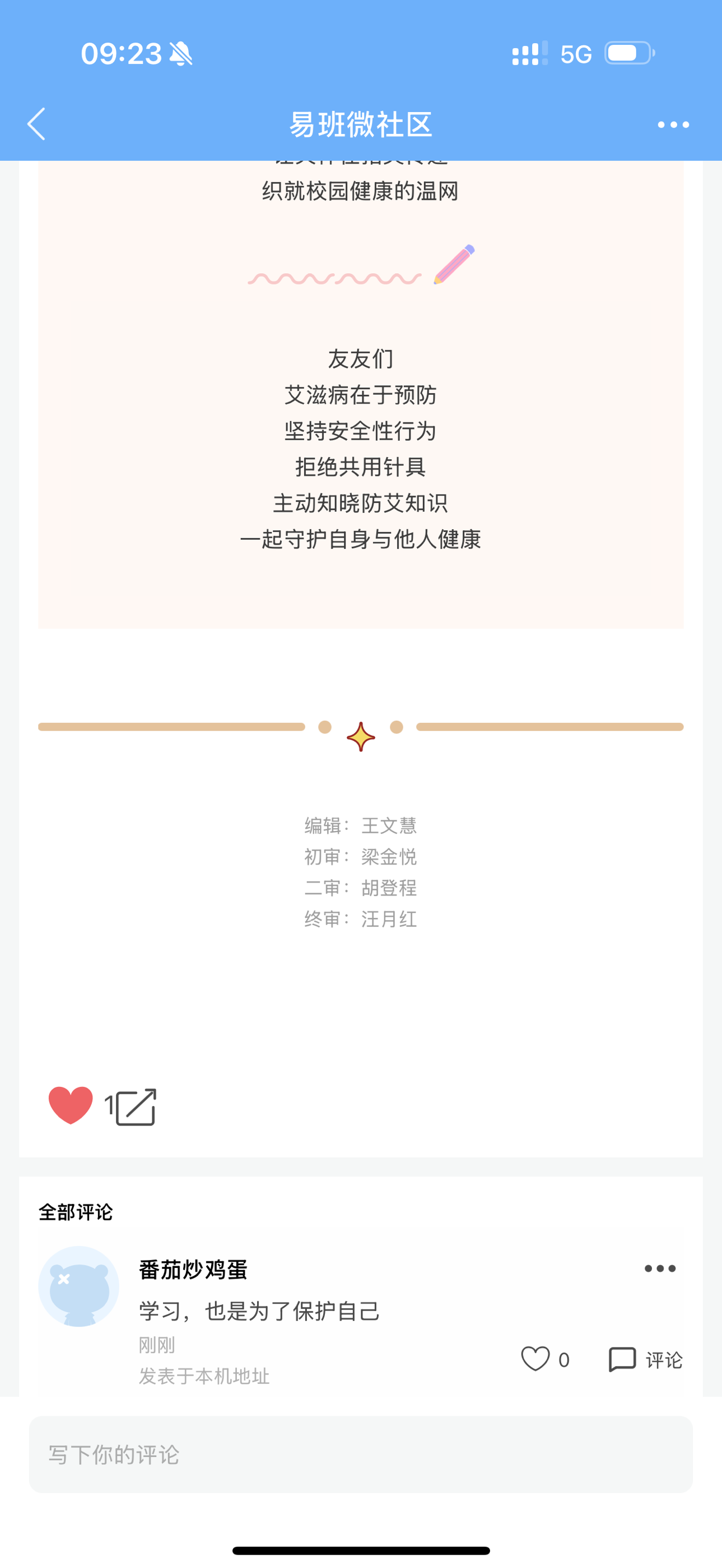Go back using the header arrow
This screenshot has height=1568, width=722.
[x=36, y=124]
